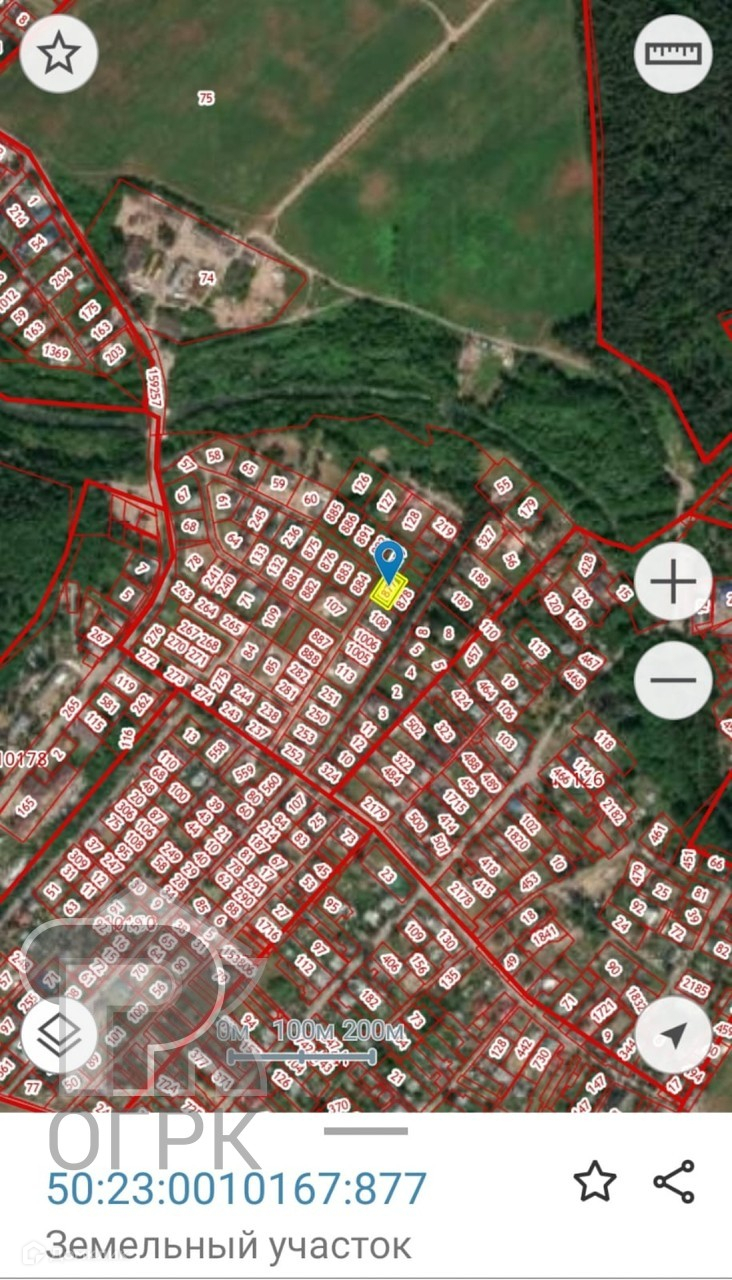Zoom in on the map

(x=673, y=583)
